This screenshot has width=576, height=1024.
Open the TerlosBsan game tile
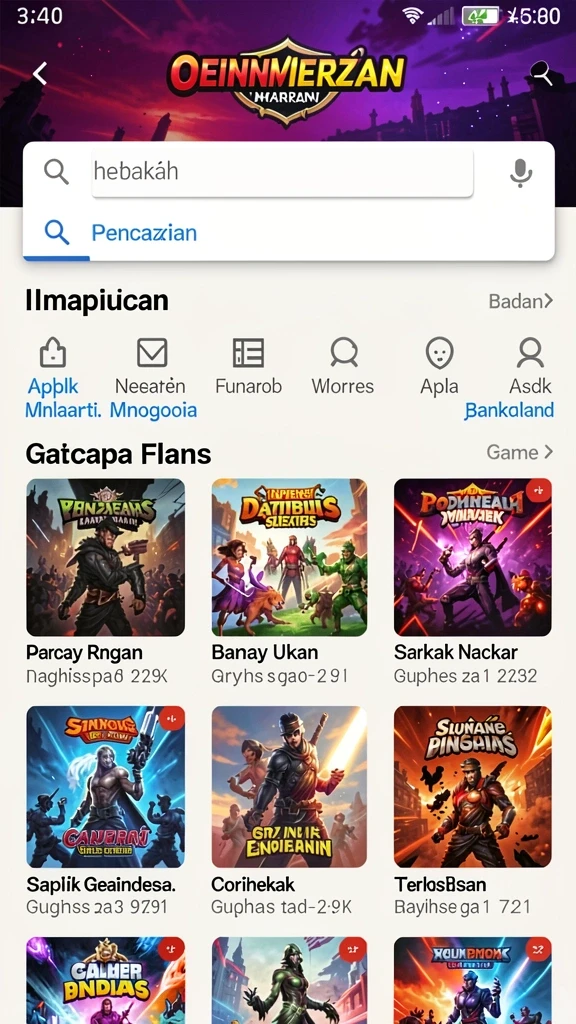point(473,810)
